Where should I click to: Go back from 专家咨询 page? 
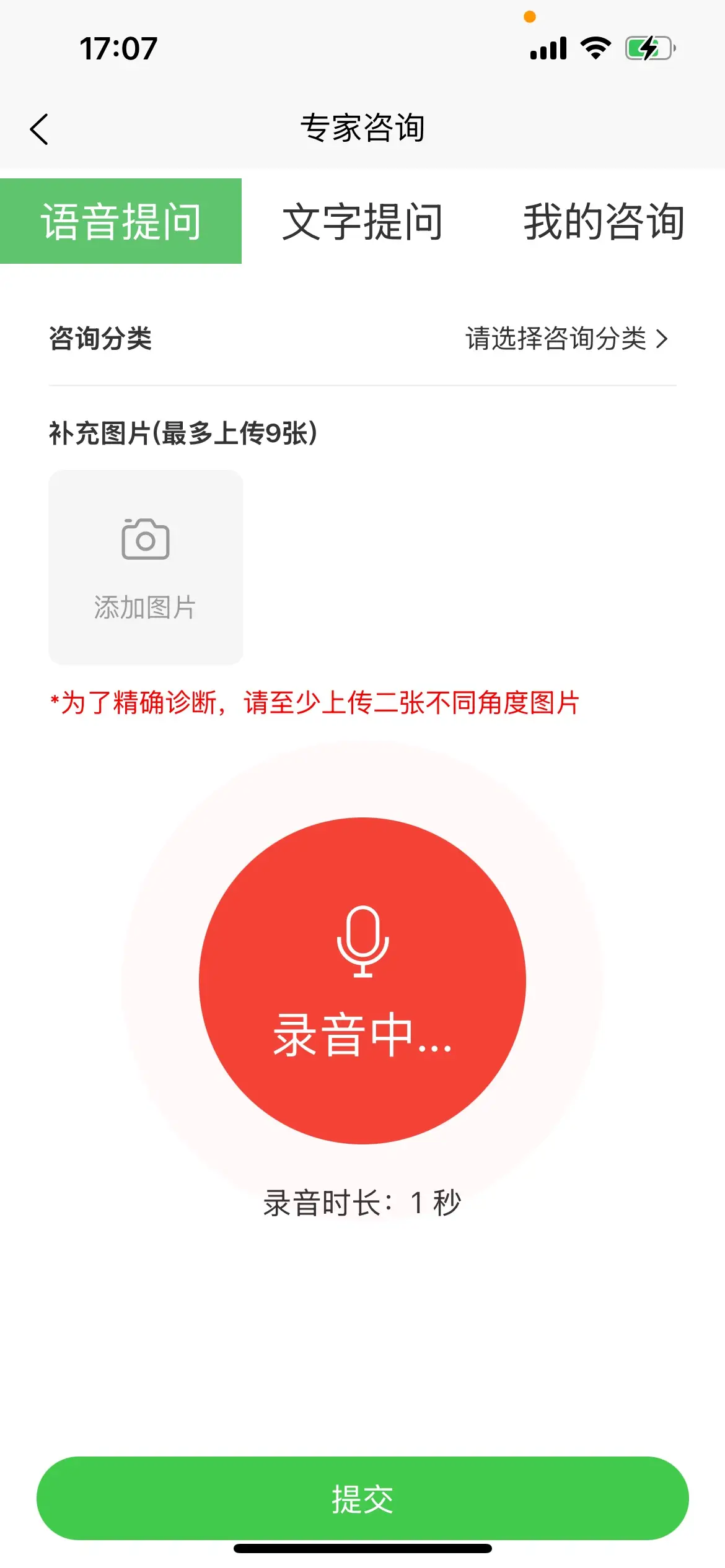(x=39, y=129)
